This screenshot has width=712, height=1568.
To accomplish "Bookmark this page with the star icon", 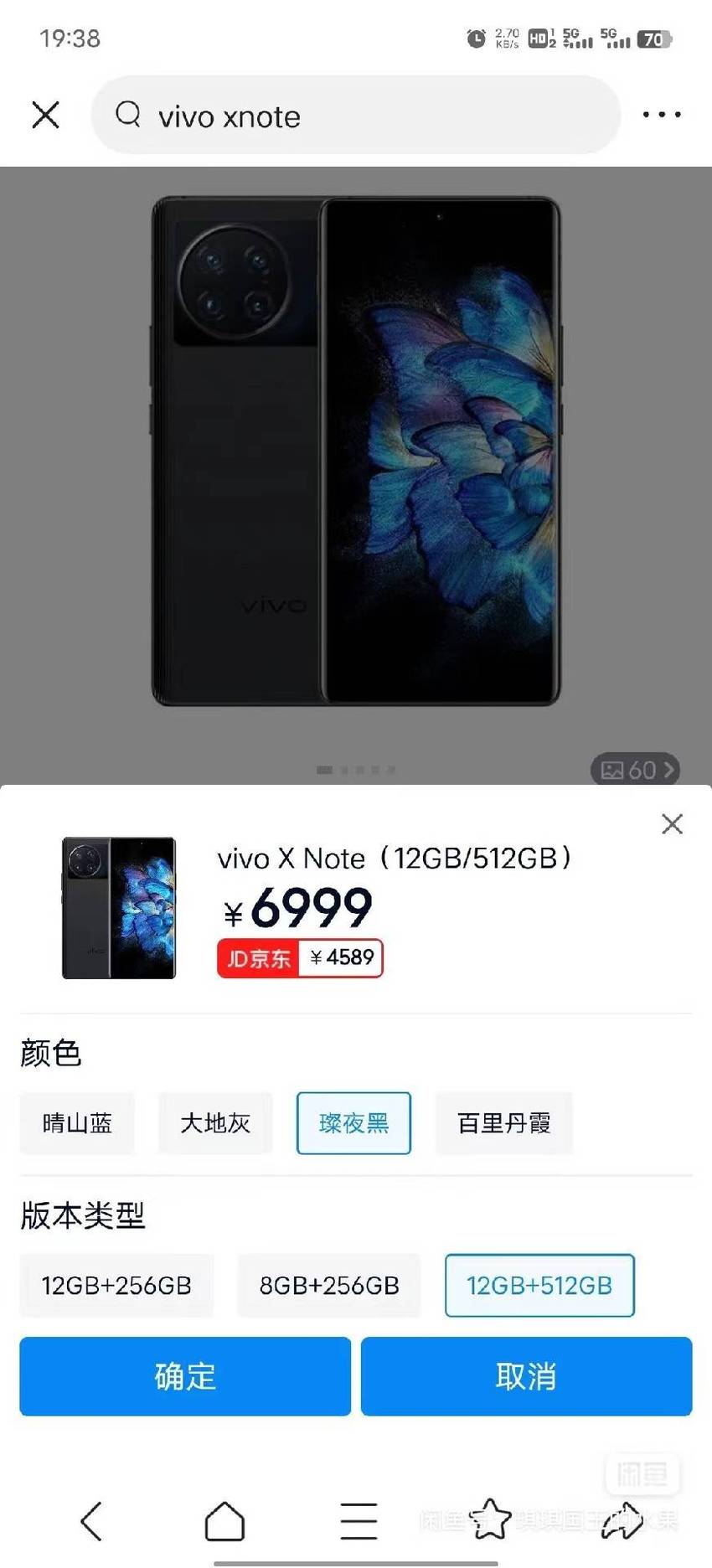I will tap(490, 1519).
